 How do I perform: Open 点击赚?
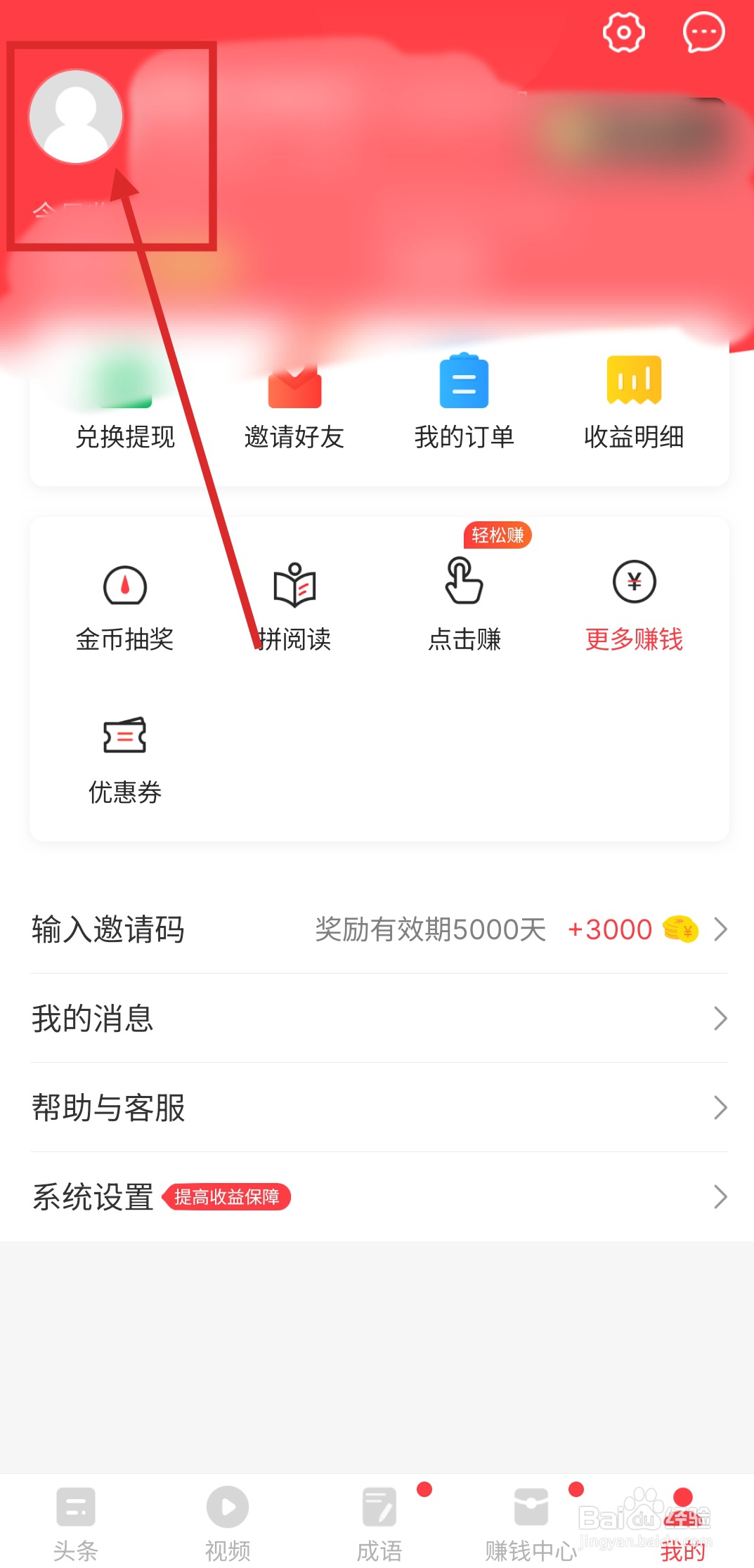(464, 605)
